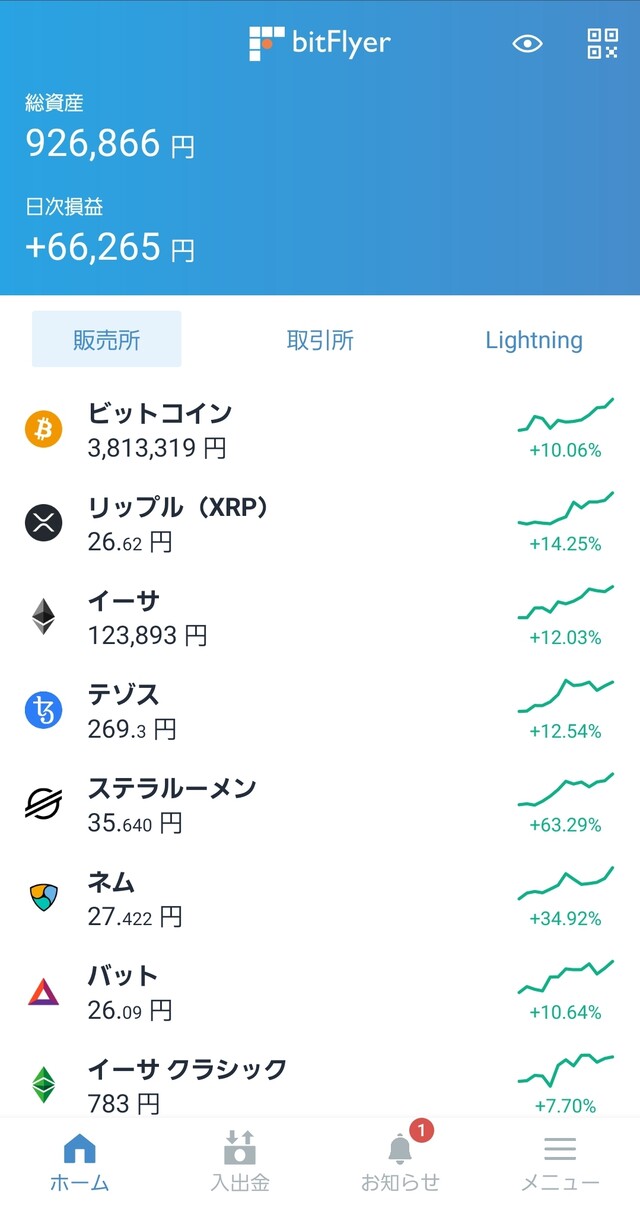The image size is (640, 1205).
Task: Open the 入出金 tab
Action: (x=240, y=1162)
